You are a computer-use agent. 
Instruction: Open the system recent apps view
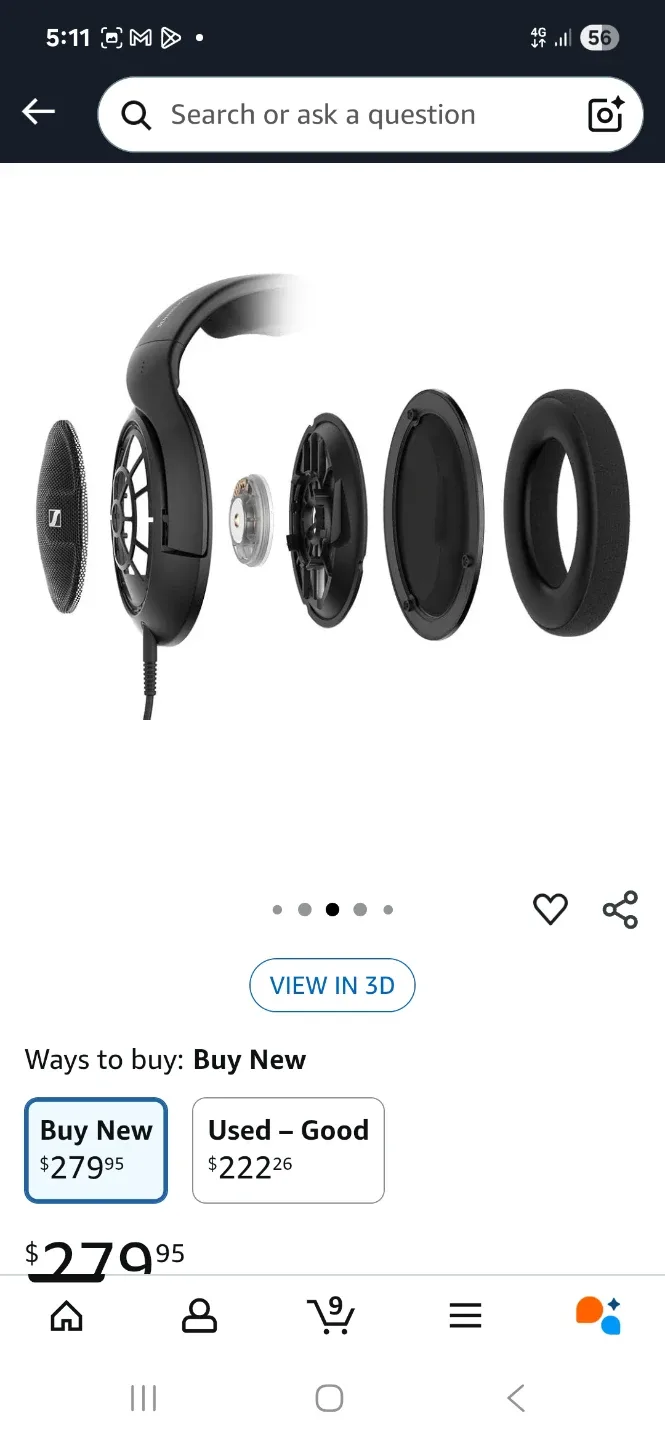coord(144,1398)
